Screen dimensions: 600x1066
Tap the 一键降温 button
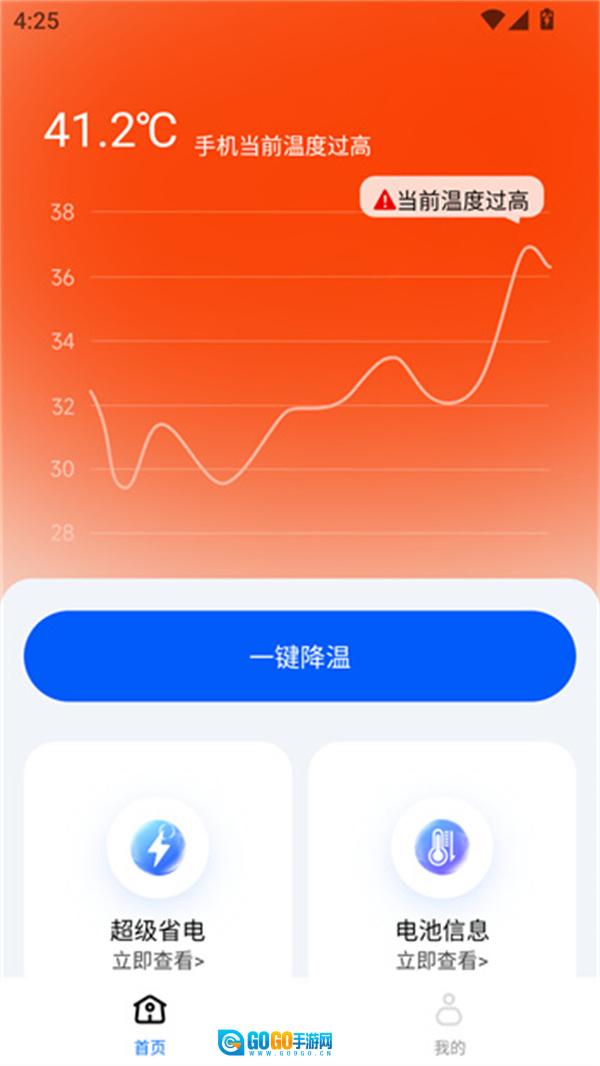coord(300,656)
